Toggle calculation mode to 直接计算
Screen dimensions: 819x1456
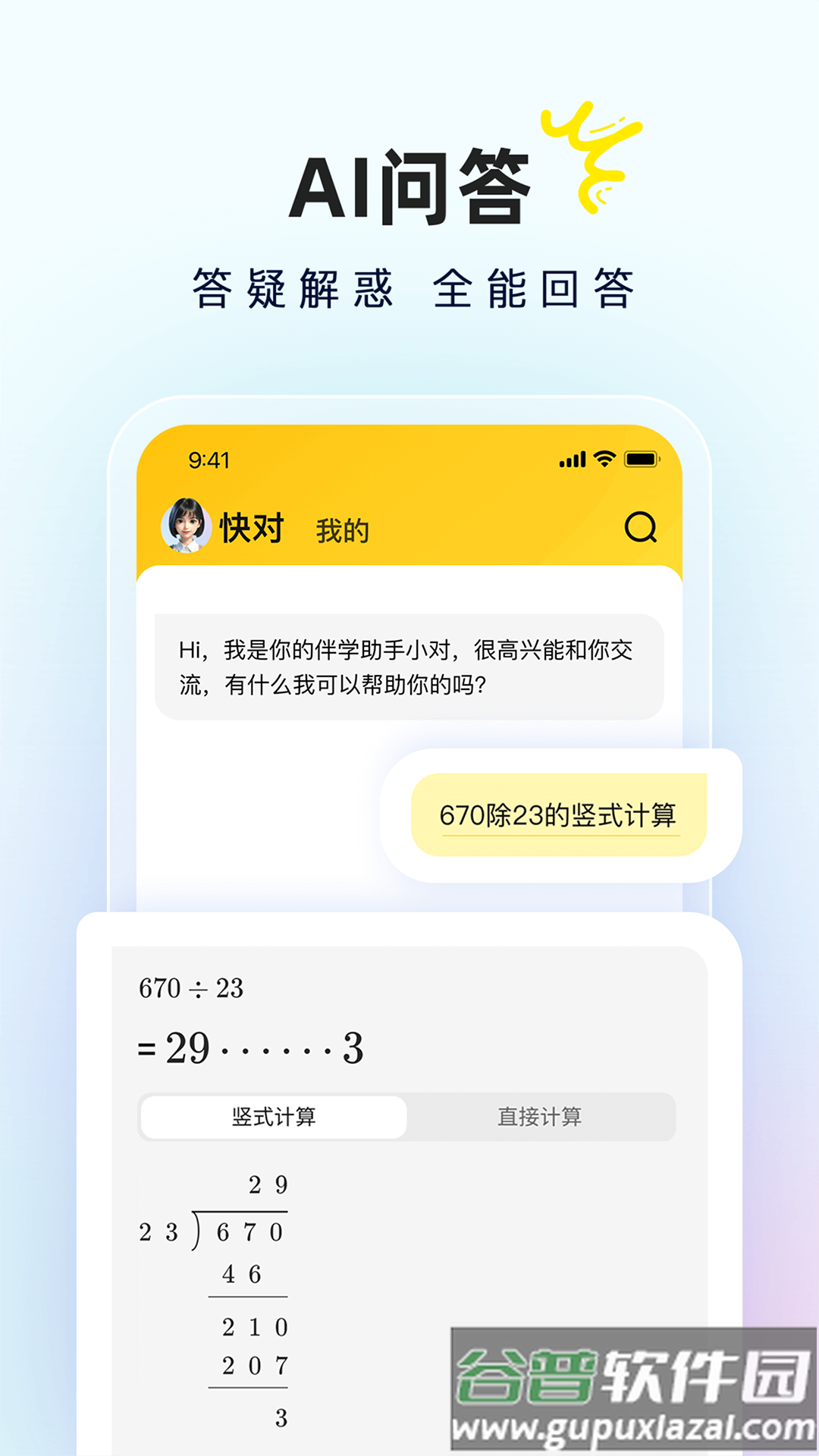541,1116
